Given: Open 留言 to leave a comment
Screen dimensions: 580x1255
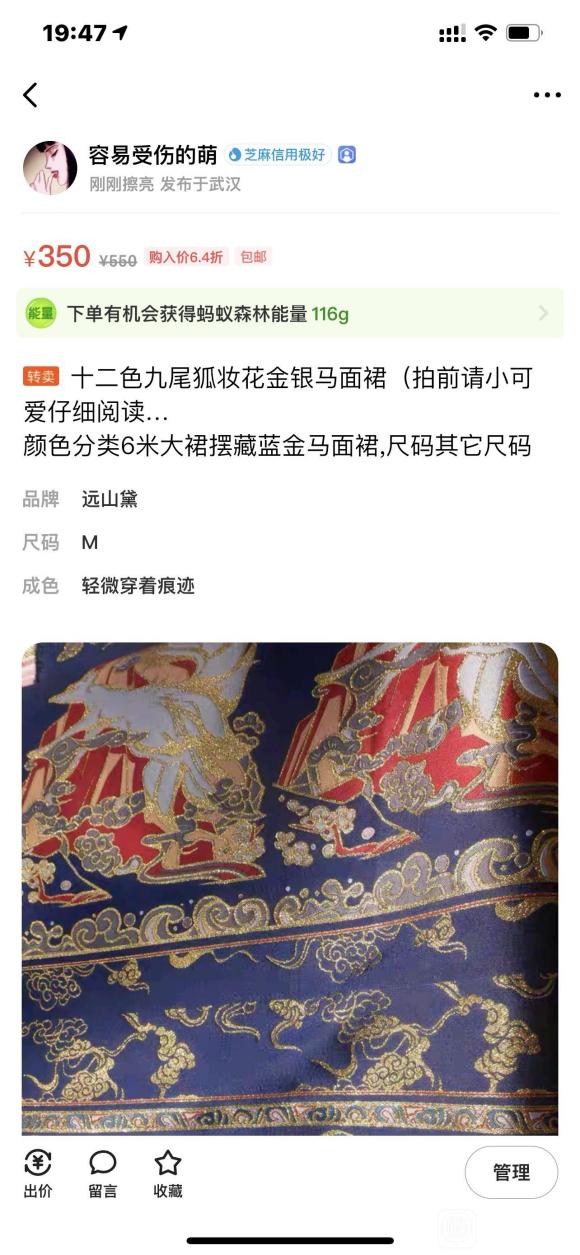Looking at the screenshot, I should (x=102, y=1174).
